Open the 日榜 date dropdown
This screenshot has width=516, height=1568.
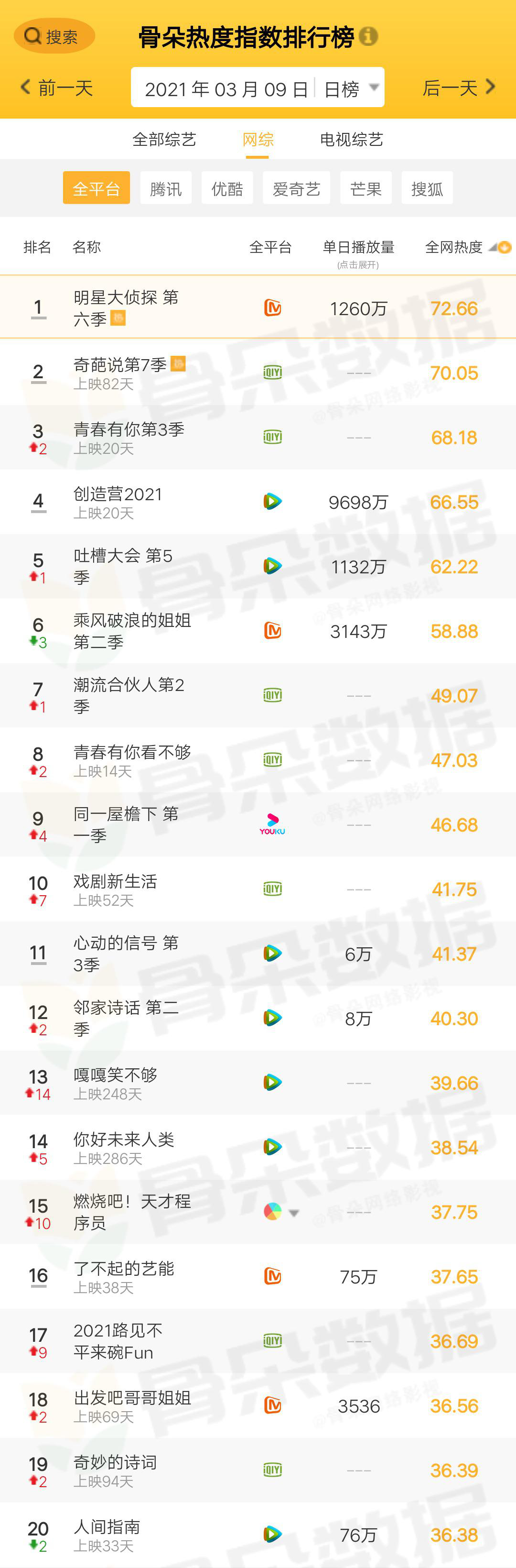(x=351, y=89)
